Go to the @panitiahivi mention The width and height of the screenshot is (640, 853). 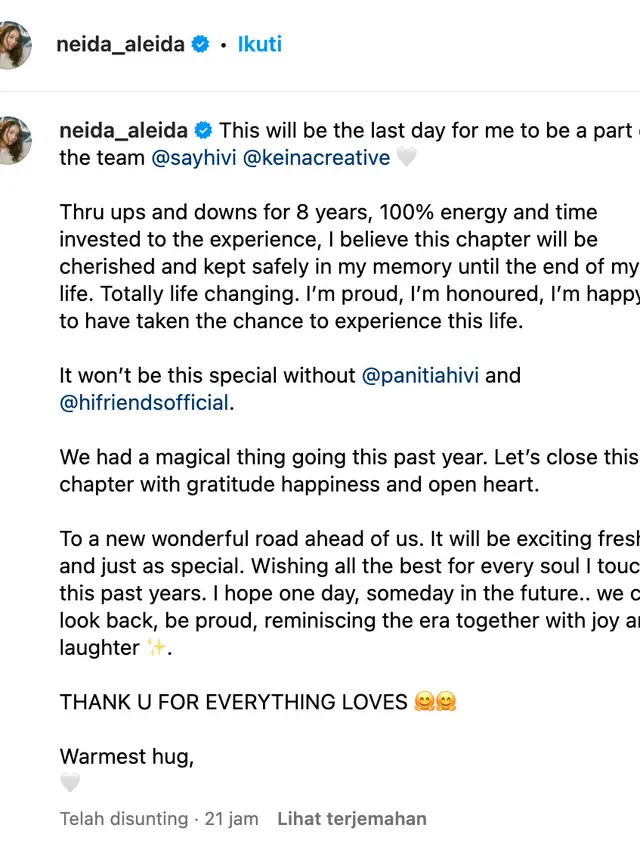pos(420,376)
